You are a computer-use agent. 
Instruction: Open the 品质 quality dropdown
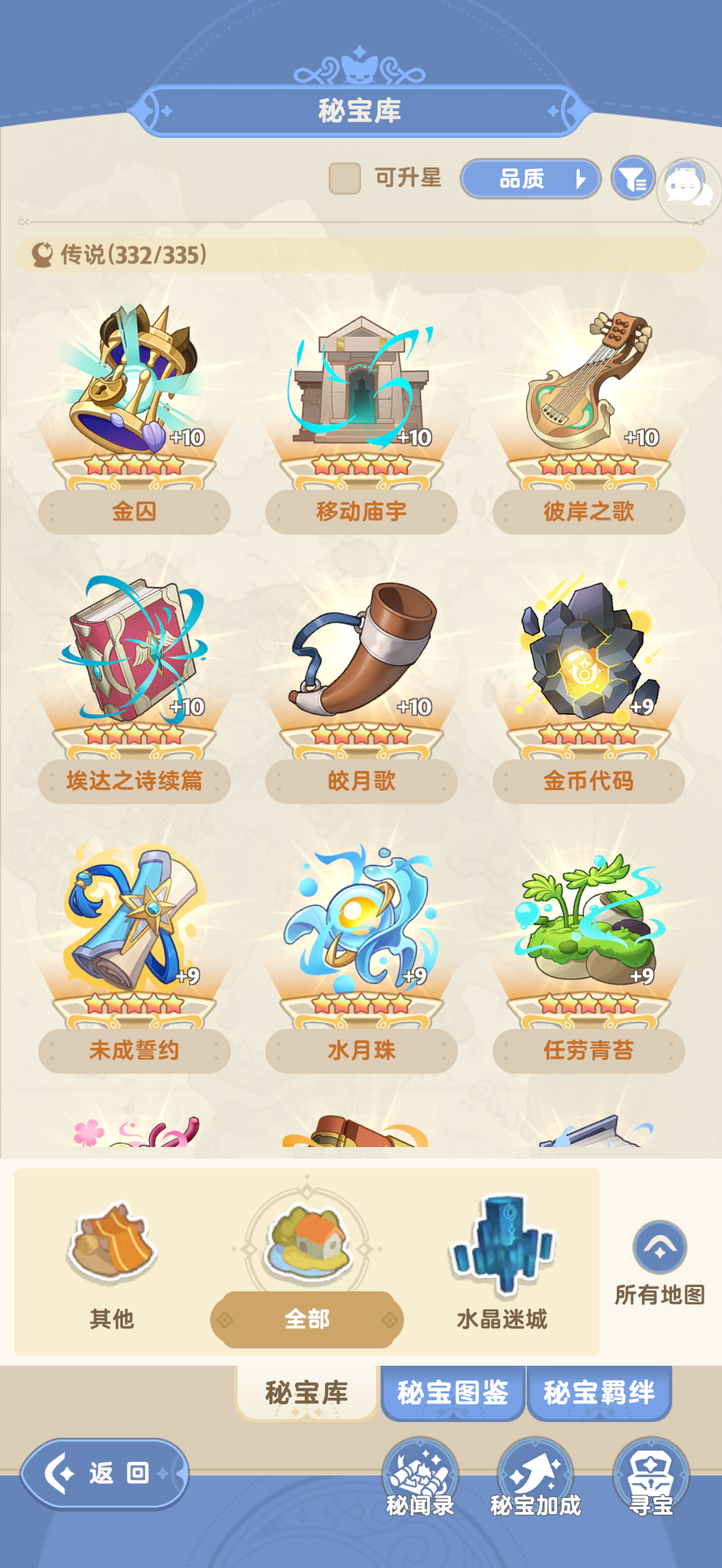[530, 178]
